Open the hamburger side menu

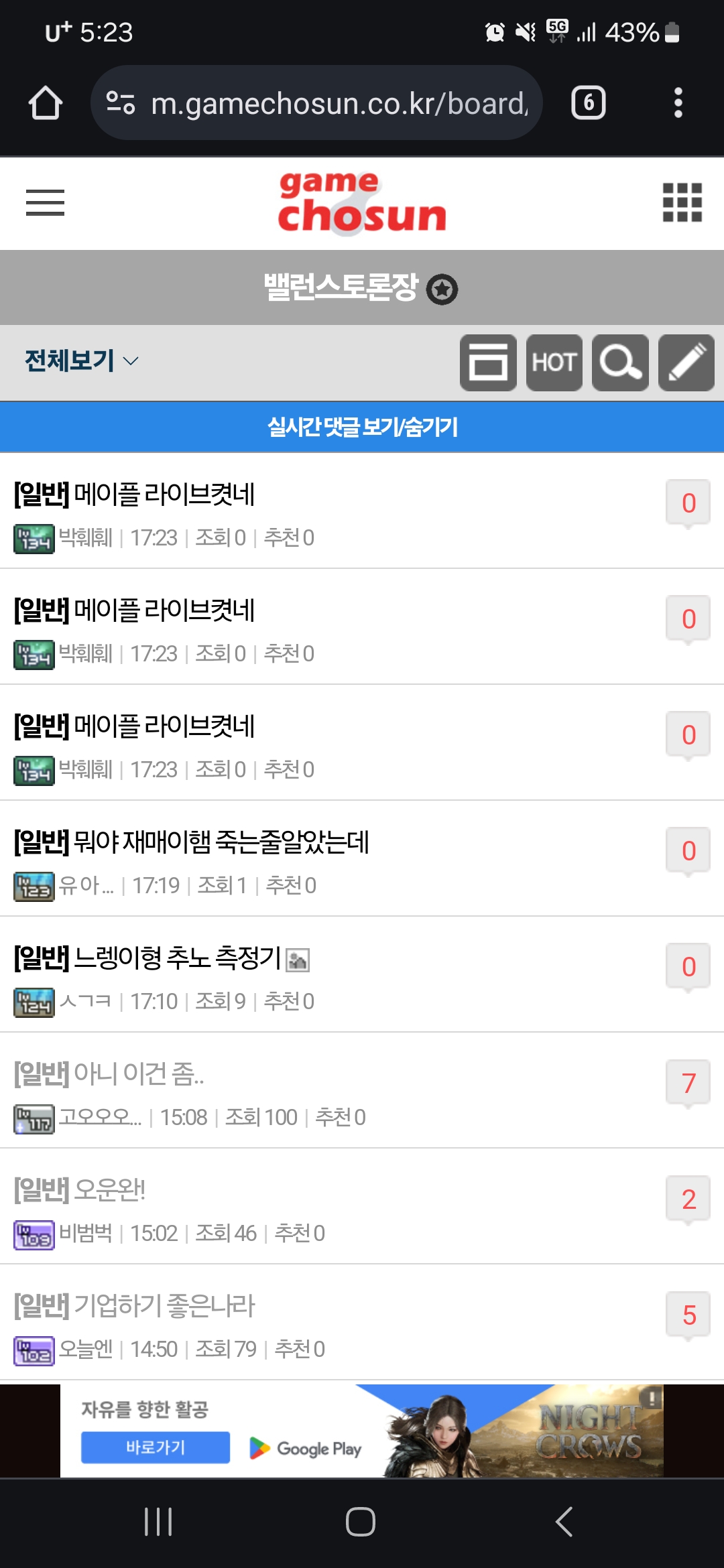[45, 202]
